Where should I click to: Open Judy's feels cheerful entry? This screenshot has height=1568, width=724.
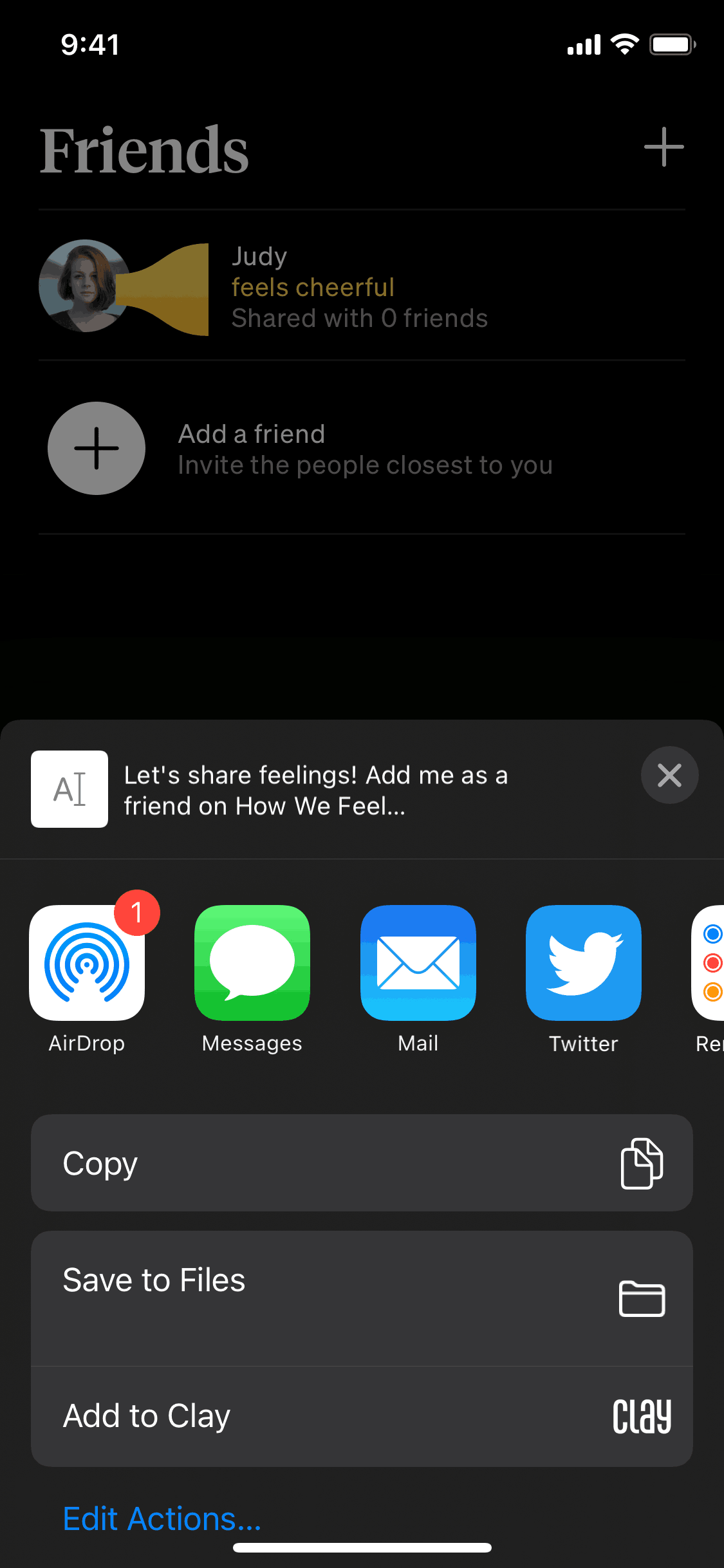tap(360, 287)
